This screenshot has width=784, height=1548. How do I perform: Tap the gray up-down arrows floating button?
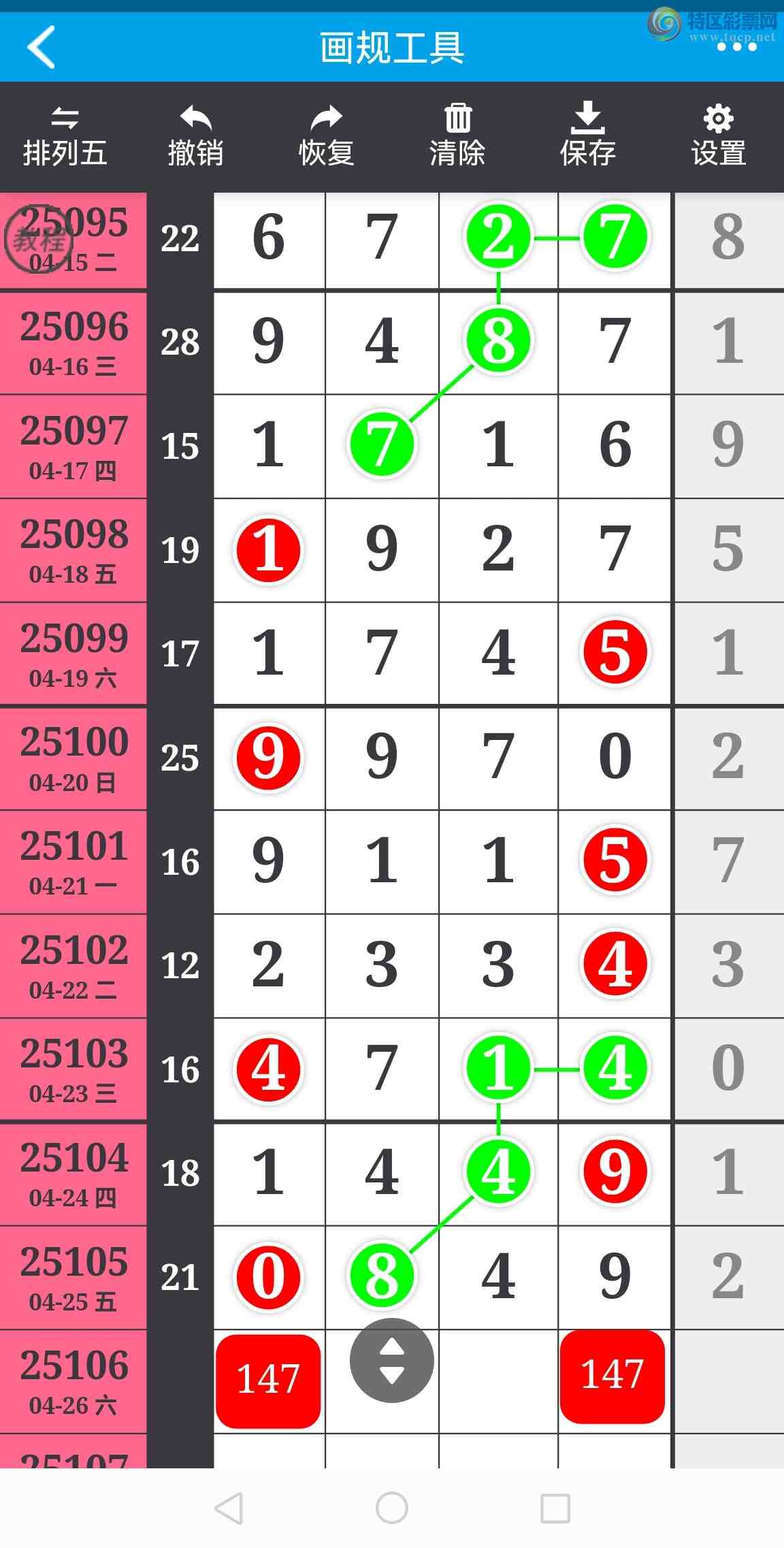[392, 1360]
